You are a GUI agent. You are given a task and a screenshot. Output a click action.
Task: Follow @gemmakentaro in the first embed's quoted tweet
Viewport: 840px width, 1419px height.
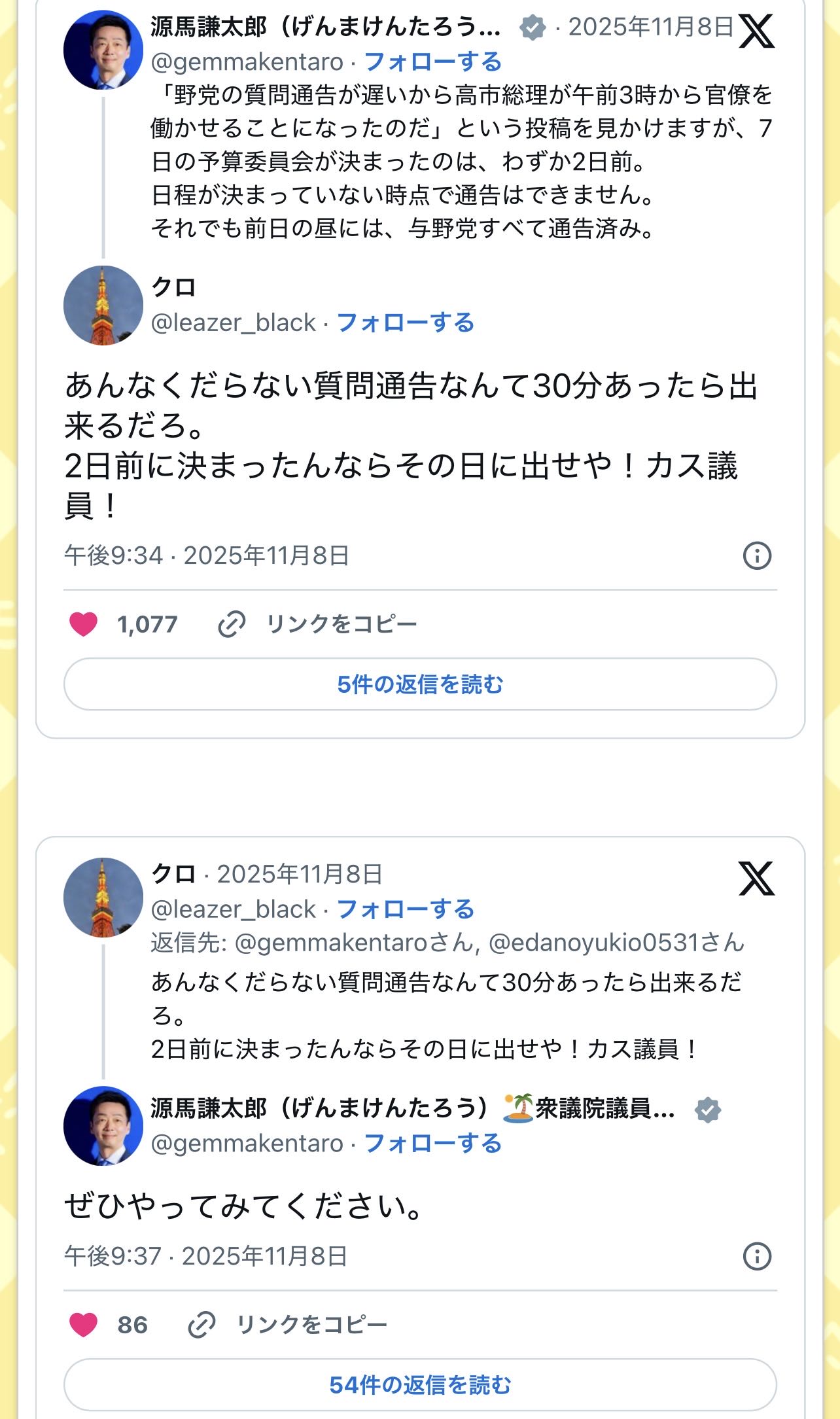pos(432,62)
